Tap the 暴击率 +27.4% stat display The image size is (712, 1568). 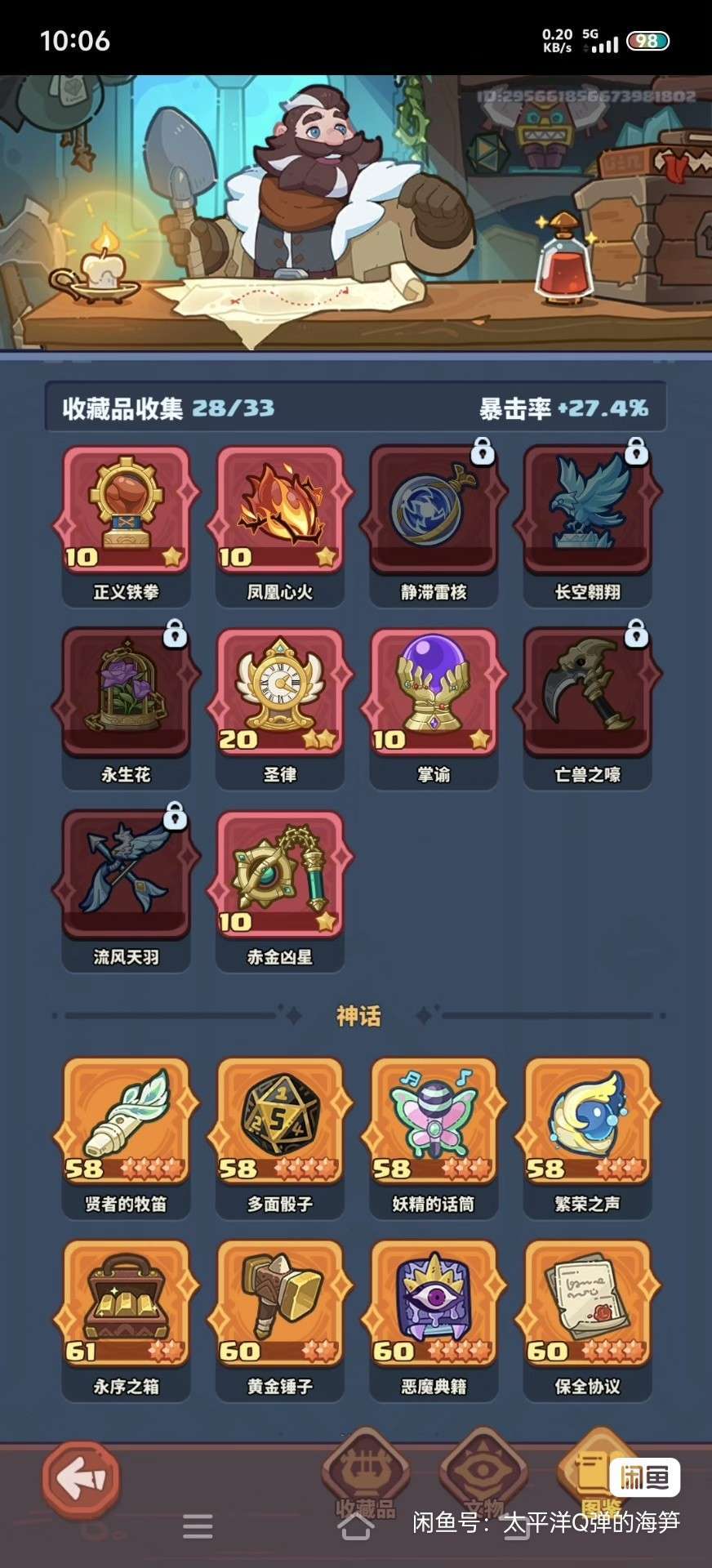coord(563,407)
